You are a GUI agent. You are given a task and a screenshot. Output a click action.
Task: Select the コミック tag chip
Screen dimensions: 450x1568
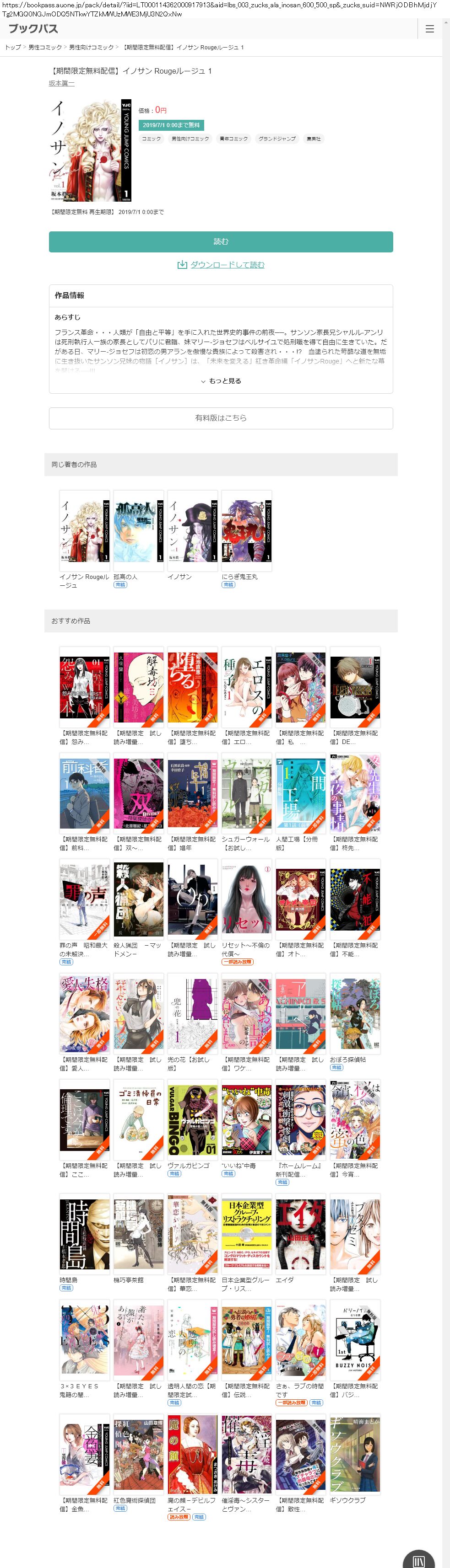point(151,139)
